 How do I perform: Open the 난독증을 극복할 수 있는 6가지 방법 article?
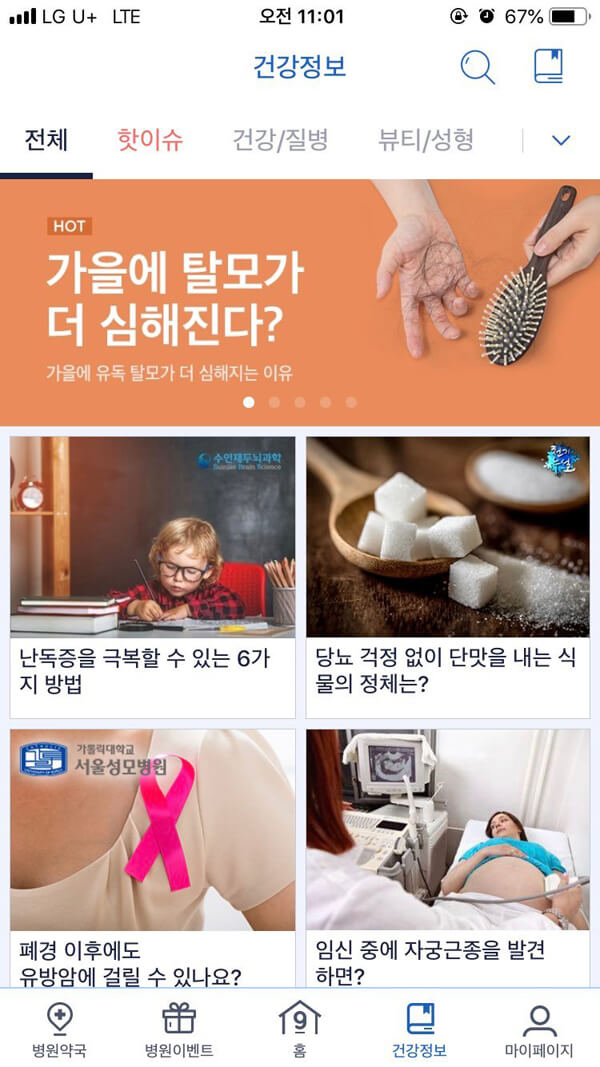click(152, 577)
